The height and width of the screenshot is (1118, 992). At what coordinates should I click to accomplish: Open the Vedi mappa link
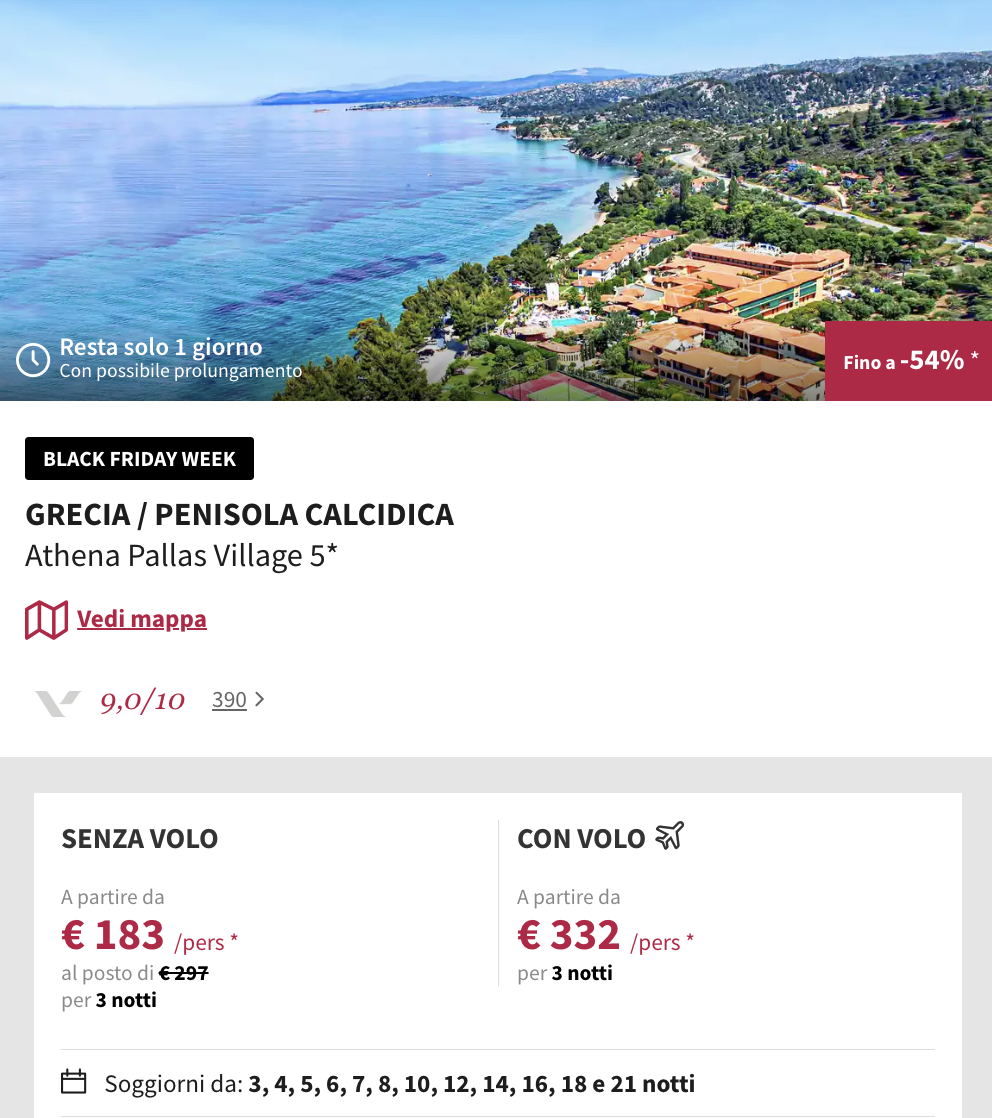click(x=141, y=618)
